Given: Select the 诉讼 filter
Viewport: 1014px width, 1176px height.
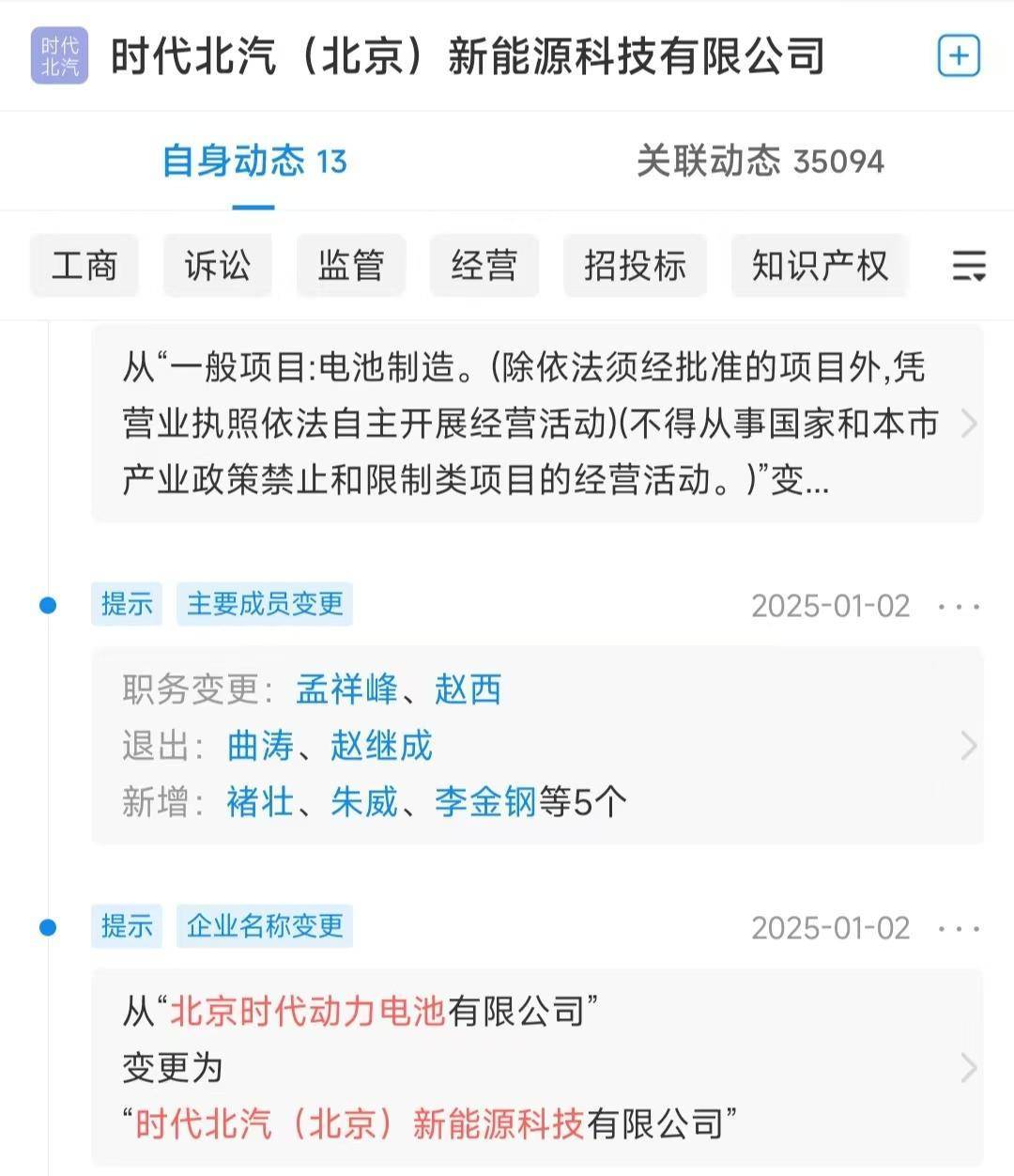Looking at the screenshot, I should [x=217, y=266].
